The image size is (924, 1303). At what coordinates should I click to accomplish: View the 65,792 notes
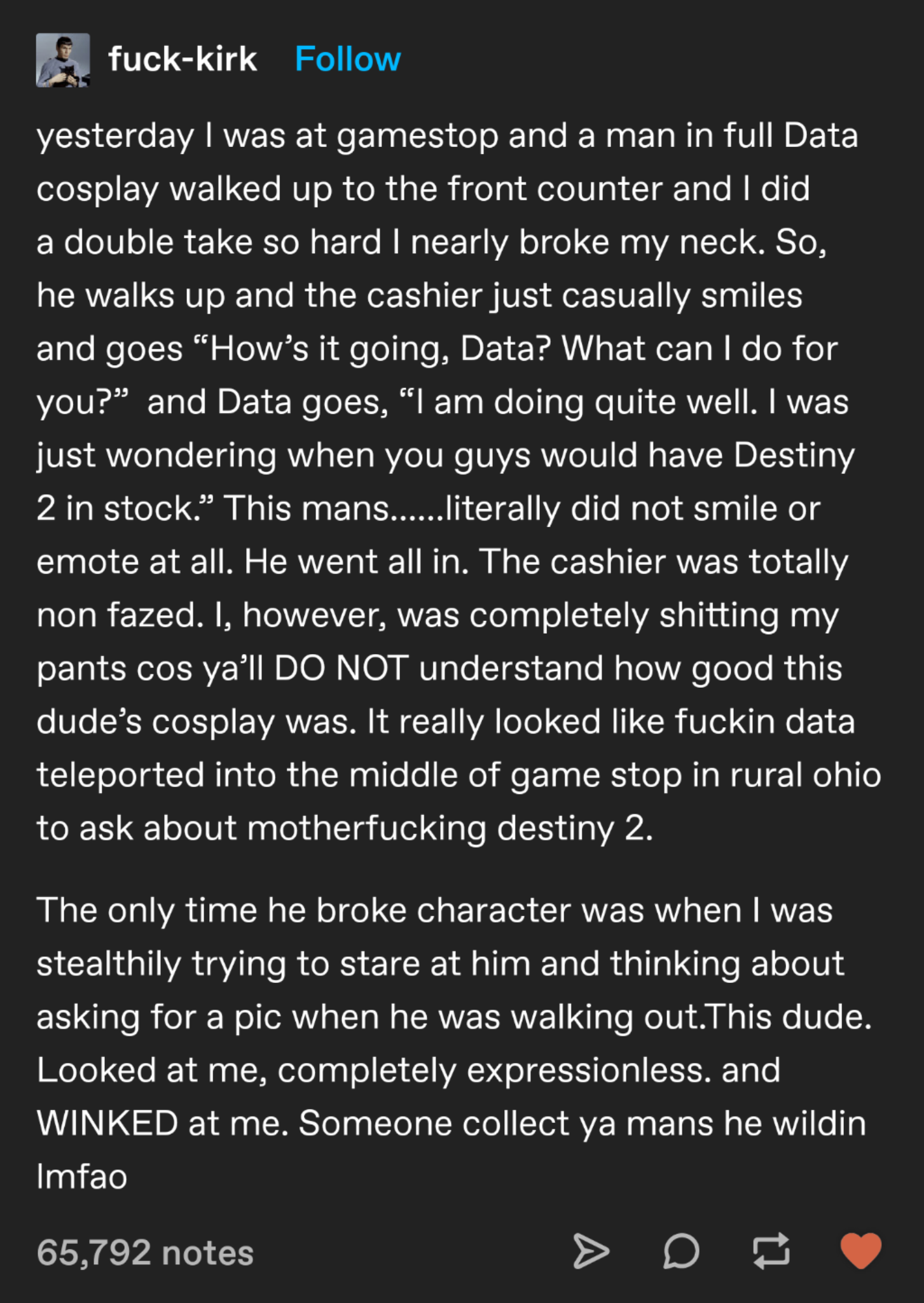click(x=145, y=1253)
